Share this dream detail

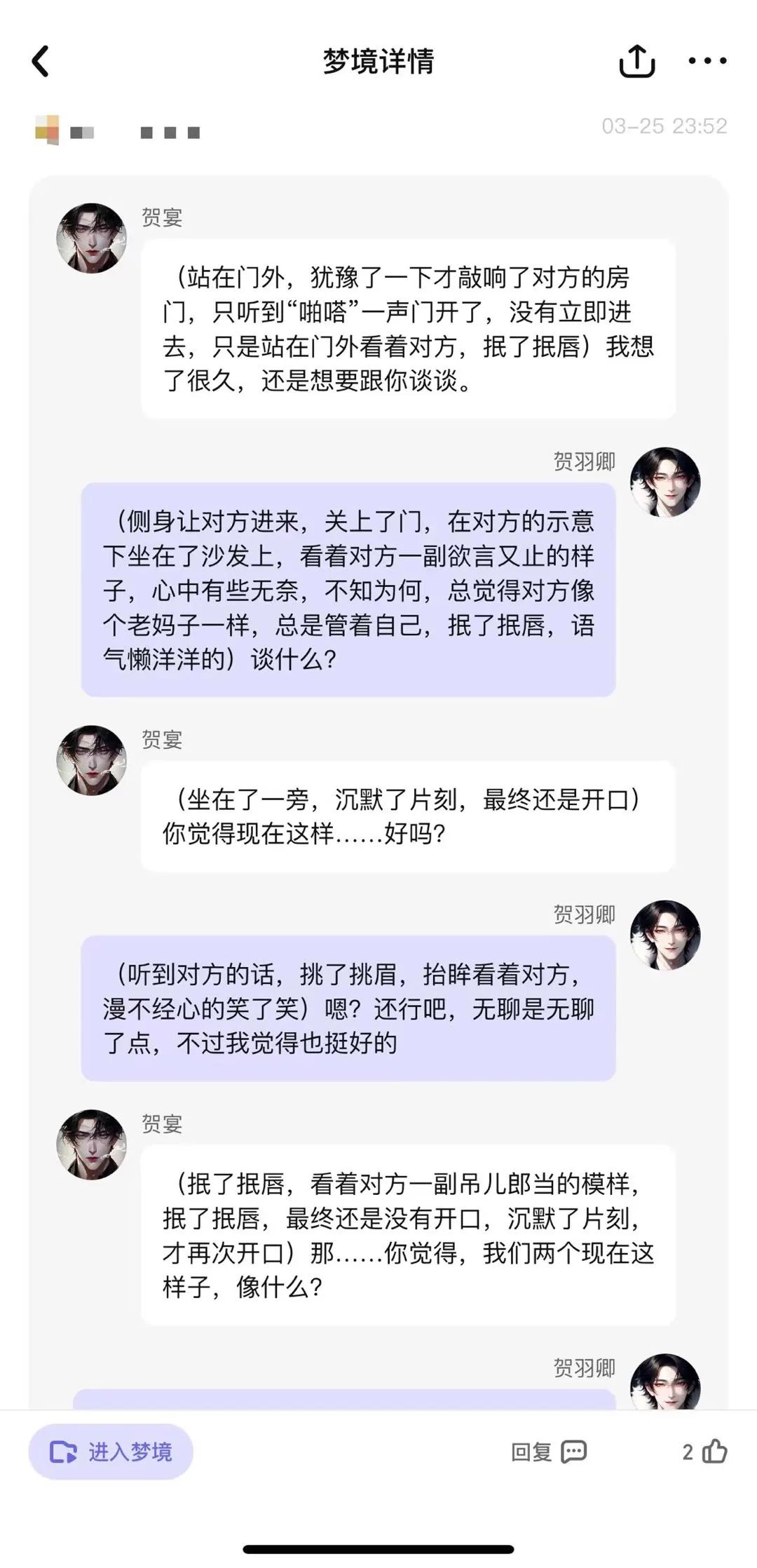pos(636,62)
